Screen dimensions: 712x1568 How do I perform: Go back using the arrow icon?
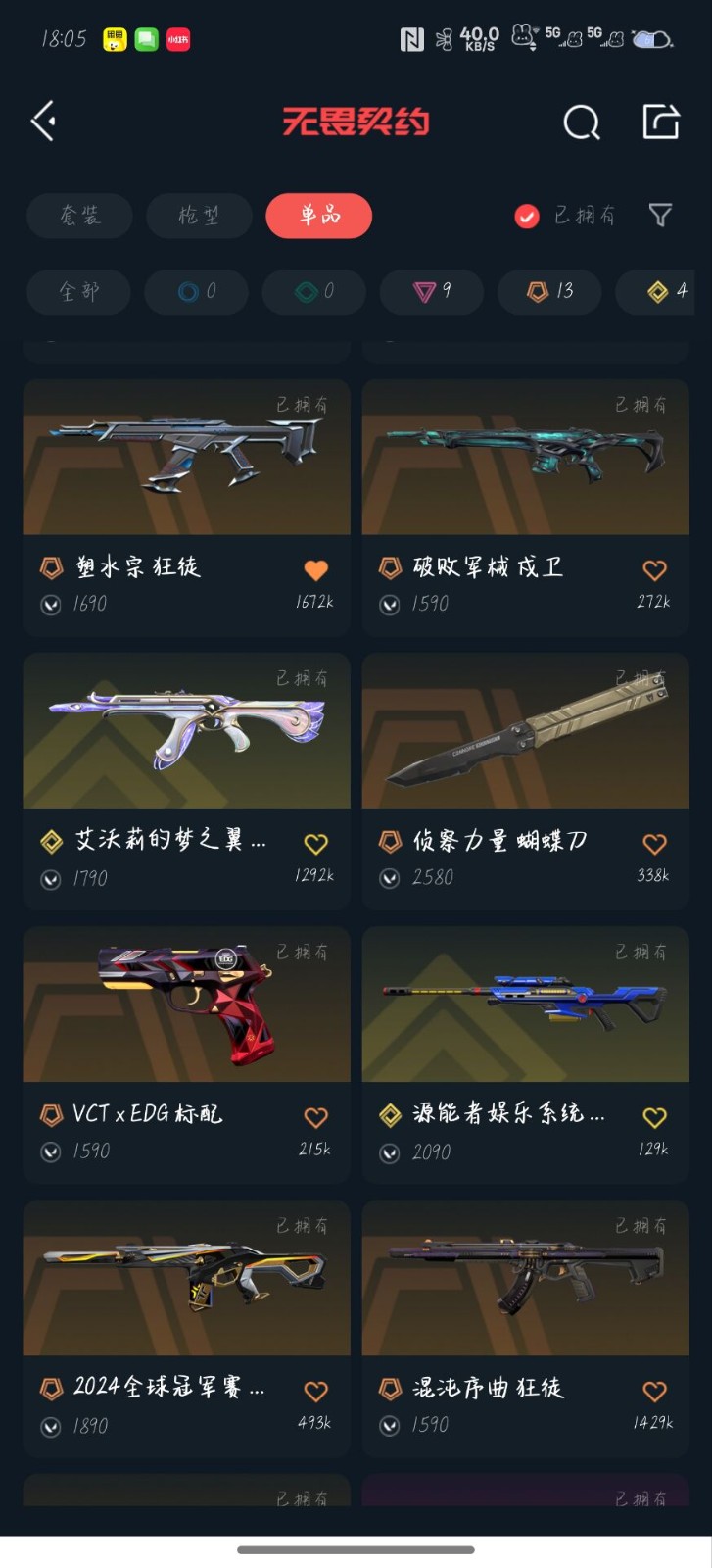click(x=43, y=122)
